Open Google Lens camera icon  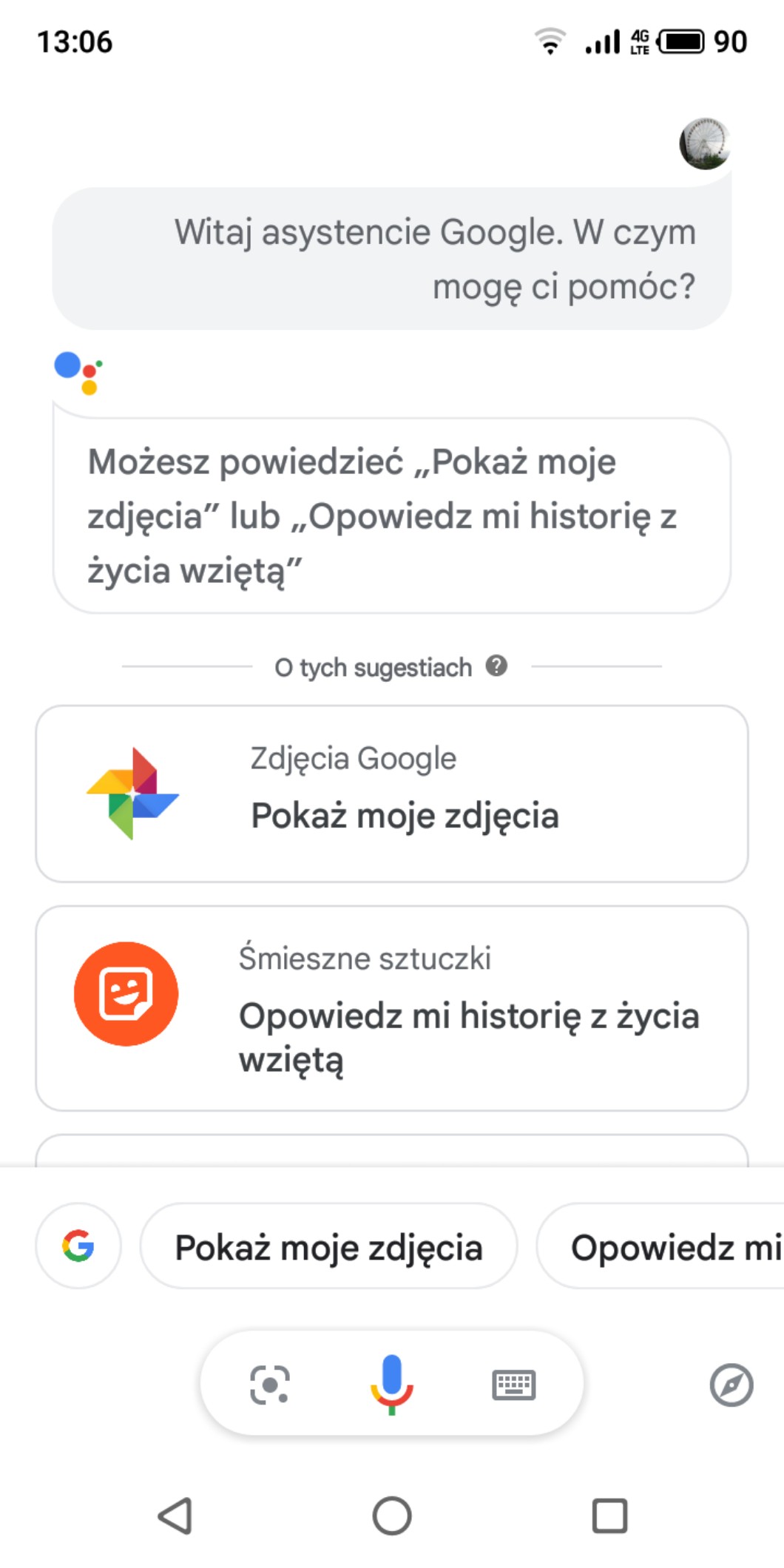pyautogui.click(x=270, y=1385)
